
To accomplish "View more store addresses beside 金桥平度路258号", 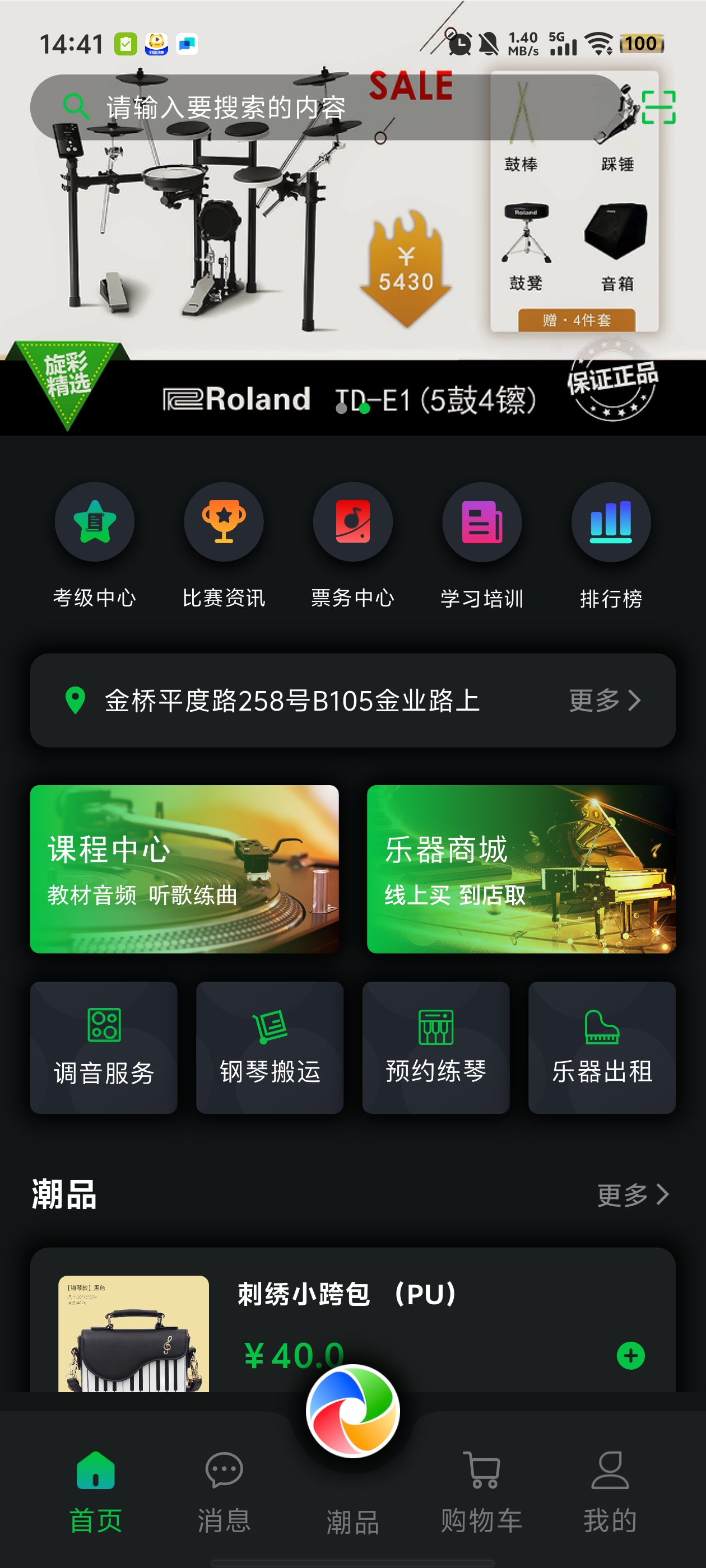I will (604, 701).
